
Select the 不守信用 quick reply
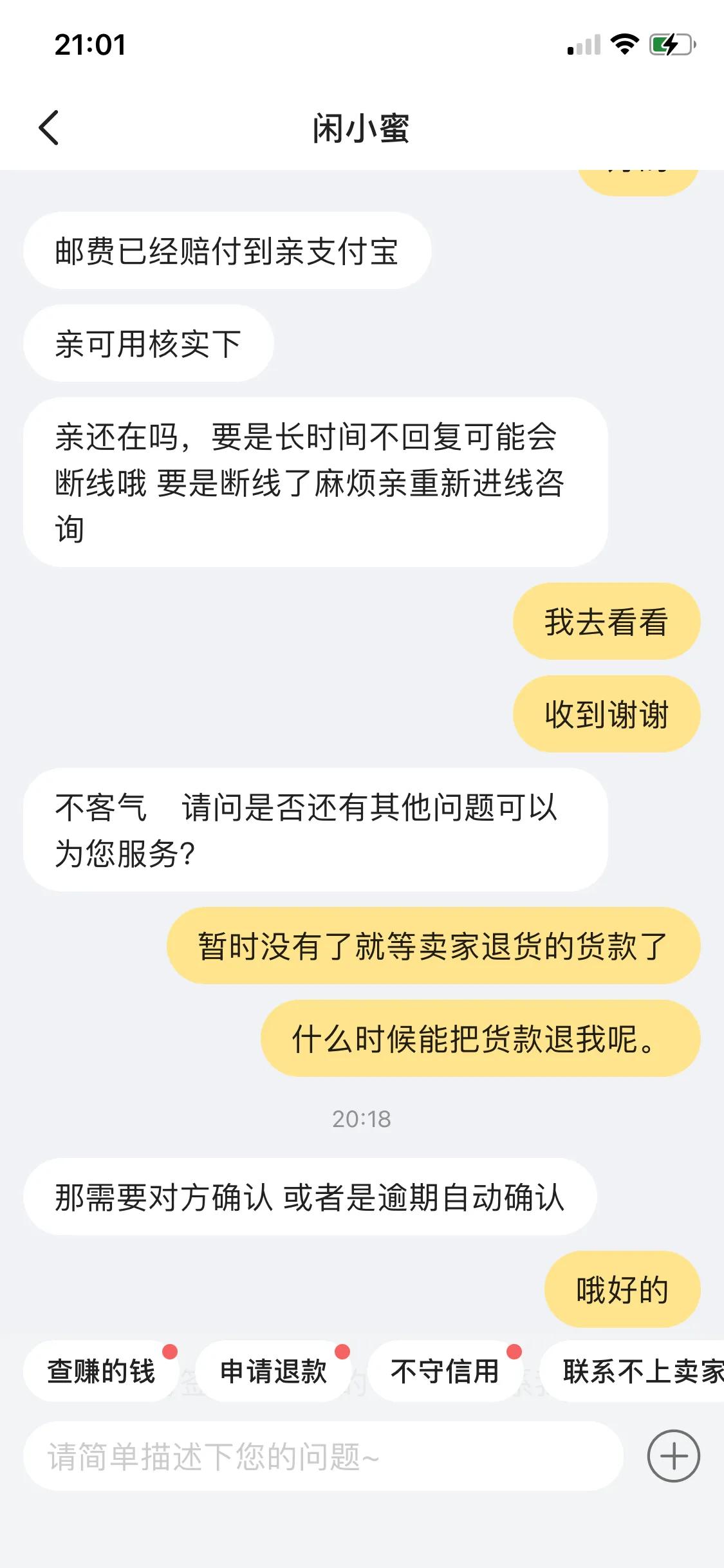[x=444, y=1370]
